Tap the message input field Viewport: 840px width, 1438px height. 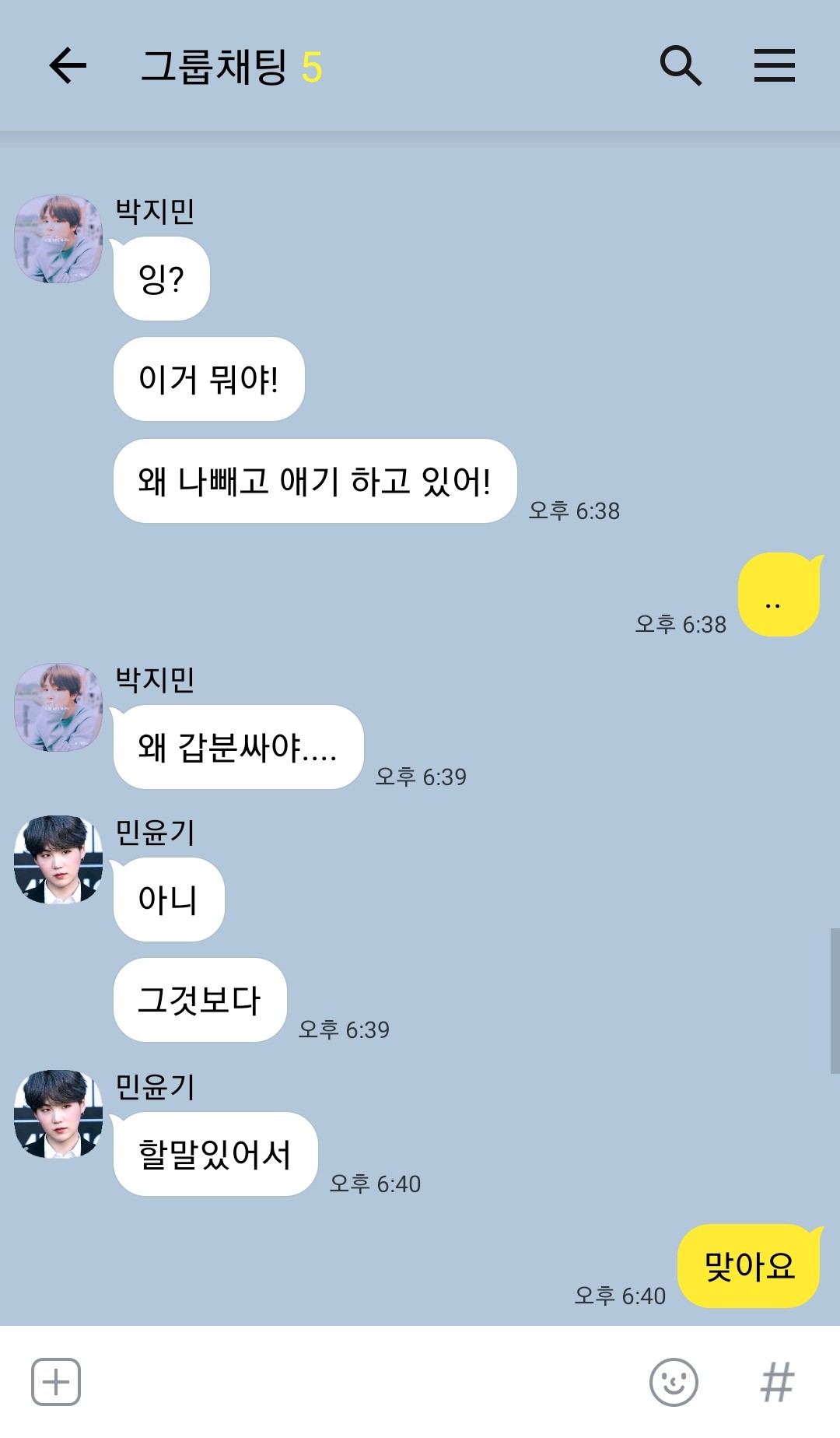click(364, 1382)
